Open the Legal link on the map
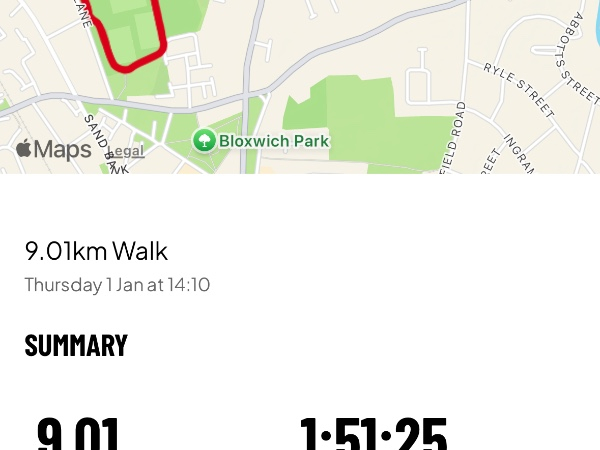Image resolution: width=600 pixels, height=450 pixels. 126,151
